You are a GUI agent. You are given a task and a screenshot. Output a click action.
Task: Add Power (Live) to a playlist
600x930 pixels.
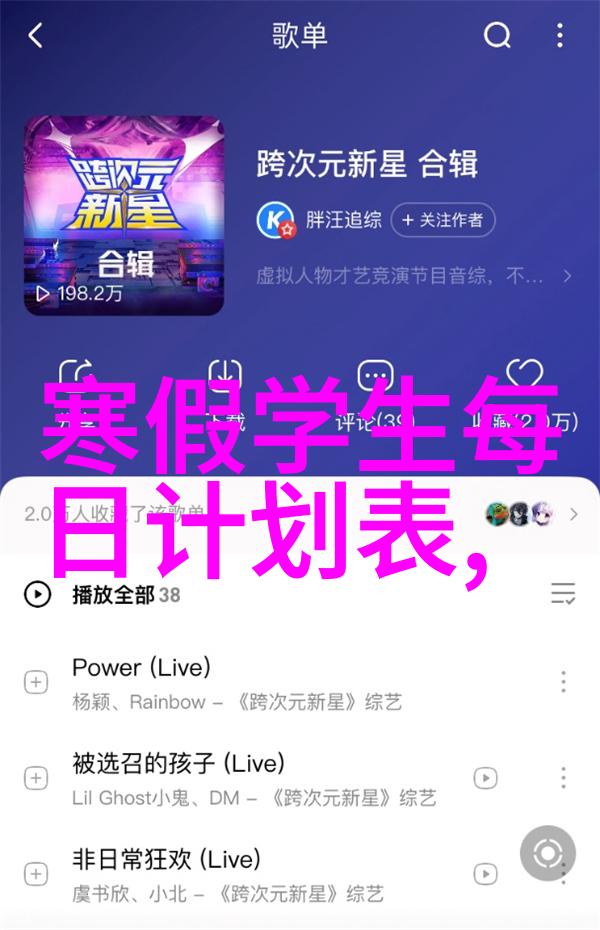coord(36,682)
